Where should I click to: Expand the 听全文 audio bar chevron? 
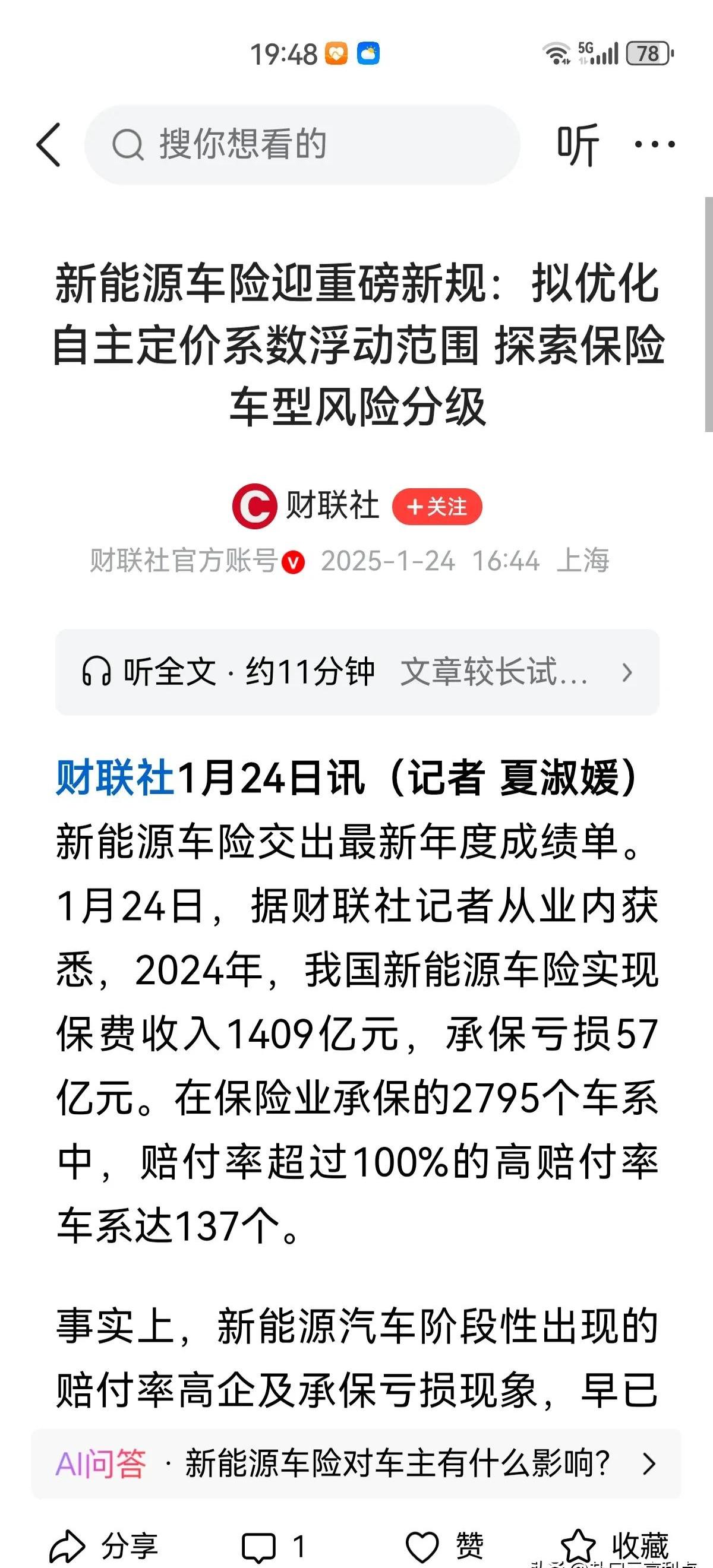pyautogui.click(x=627, y=675)
